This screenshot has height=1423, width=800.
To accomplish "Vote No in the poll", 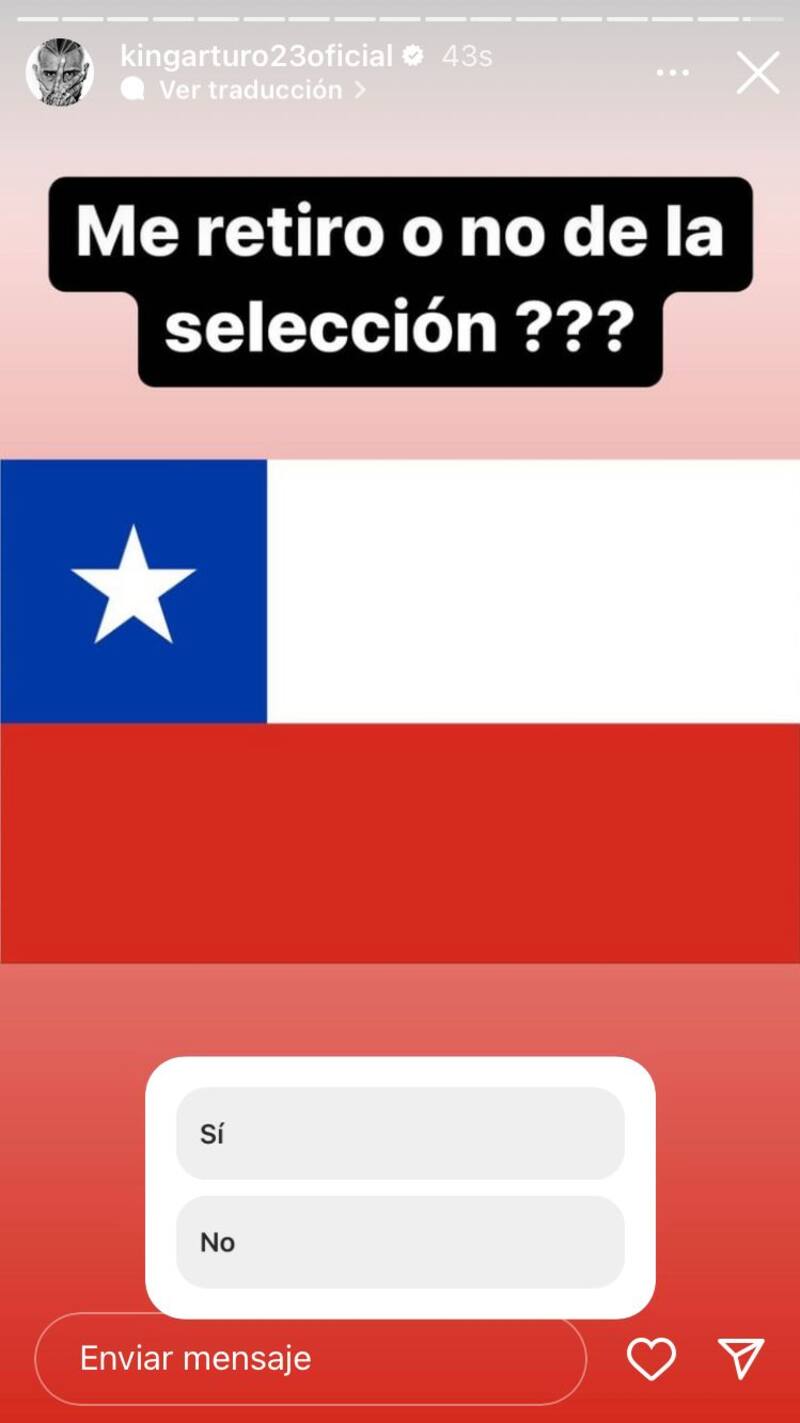I will [400, 1241].
